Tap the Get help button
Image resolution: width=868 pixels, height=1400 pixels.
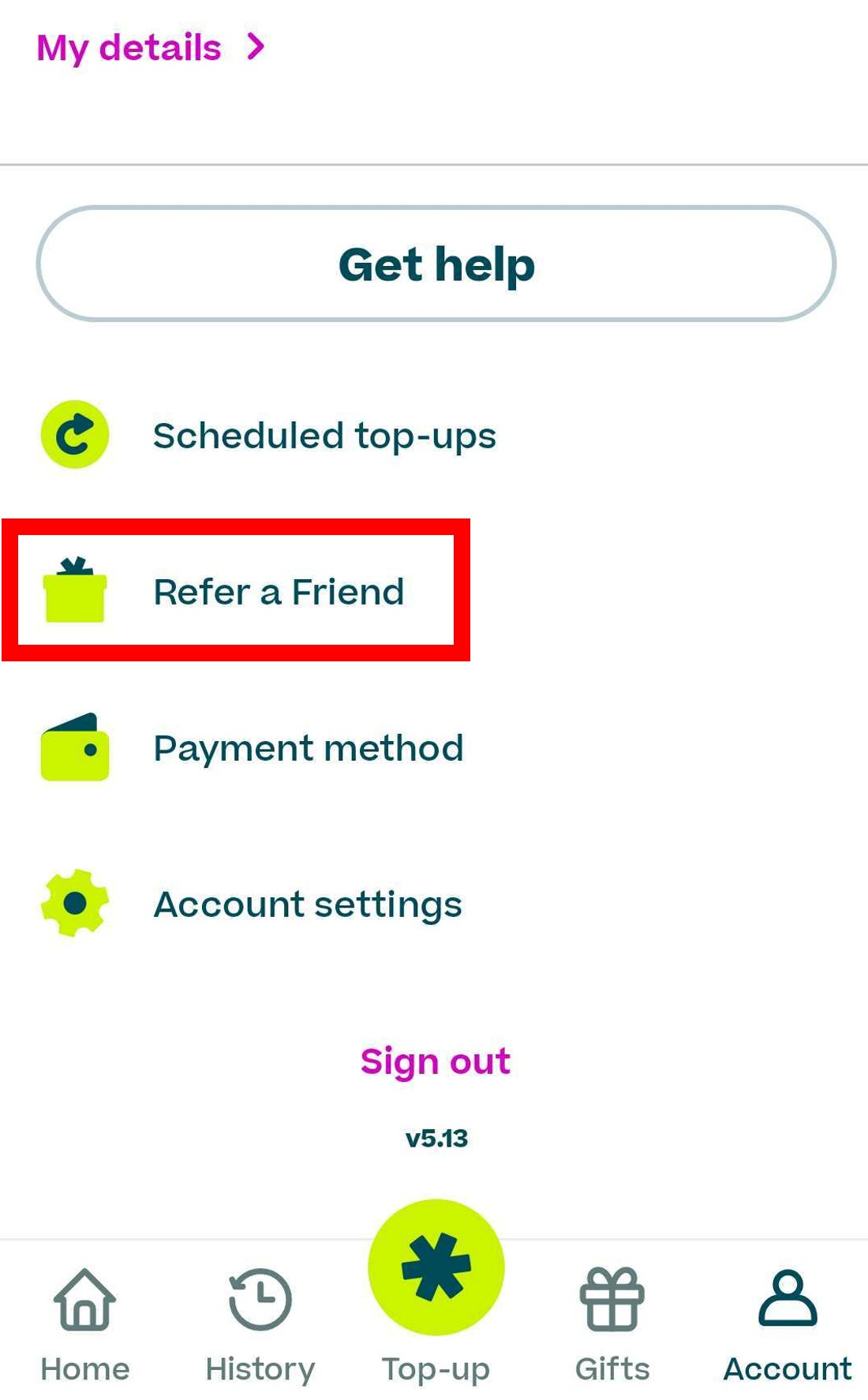coord(436,264)
